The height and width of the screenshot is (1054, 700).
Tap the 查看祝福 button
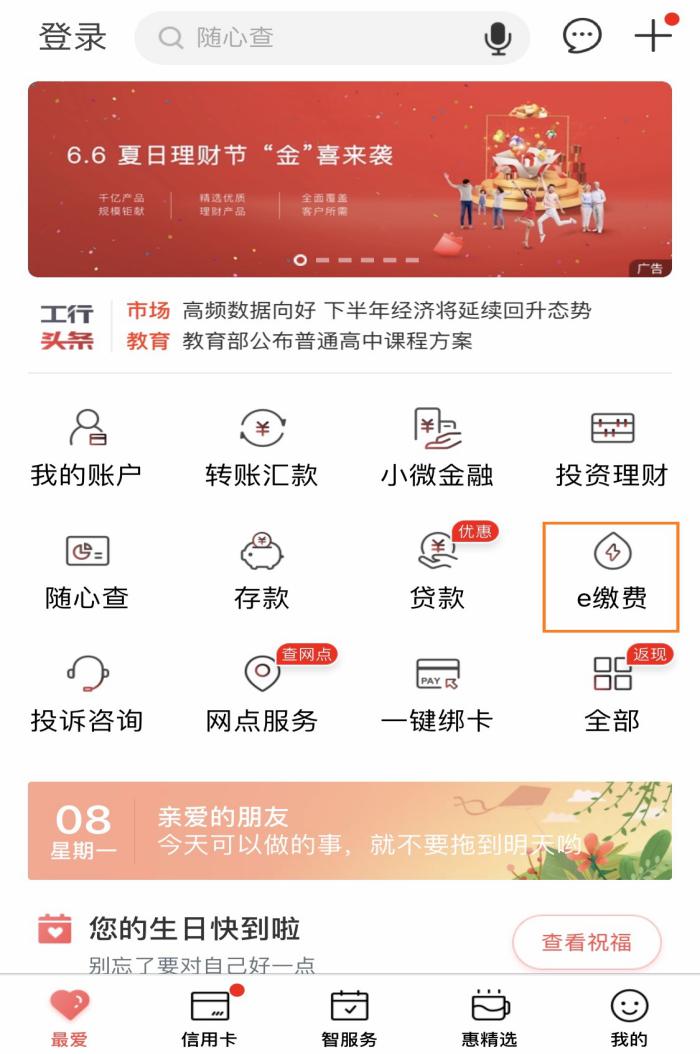[587, 942]
